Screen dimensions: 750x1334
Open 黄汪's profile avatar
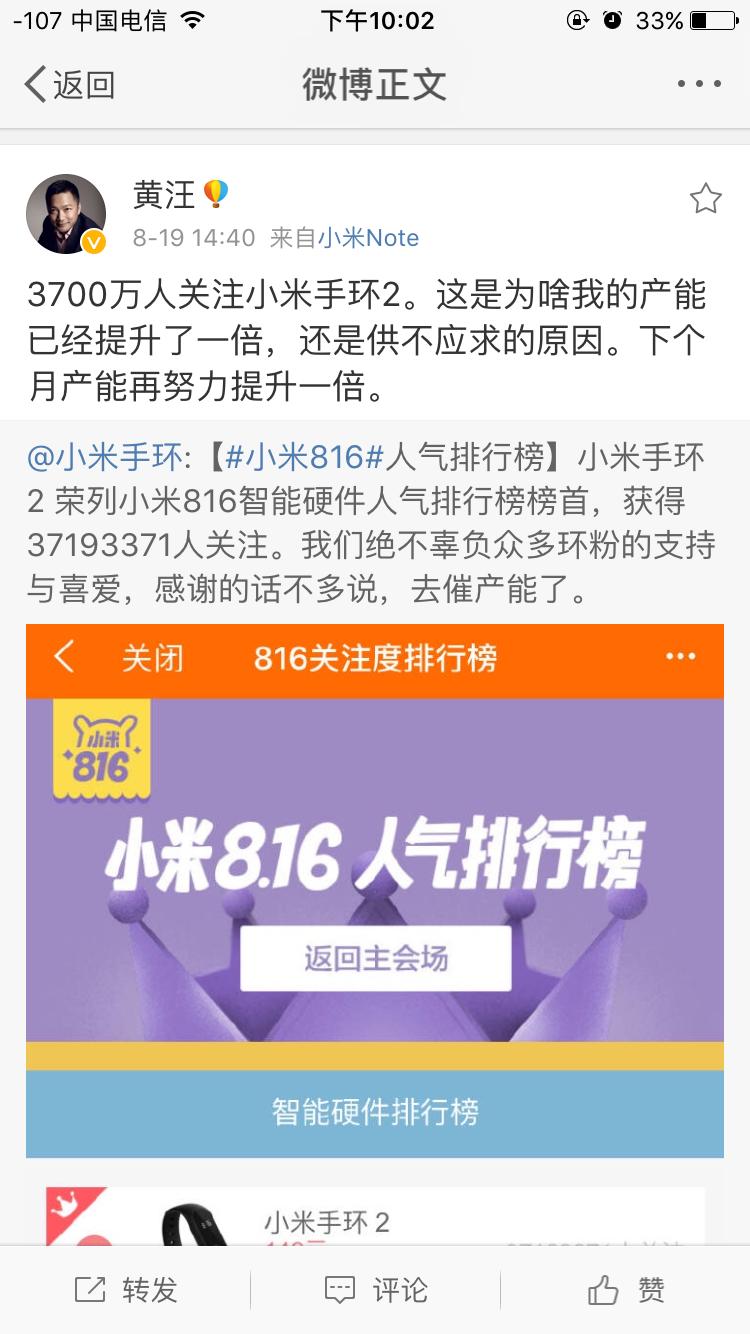(x=65, y=214)
